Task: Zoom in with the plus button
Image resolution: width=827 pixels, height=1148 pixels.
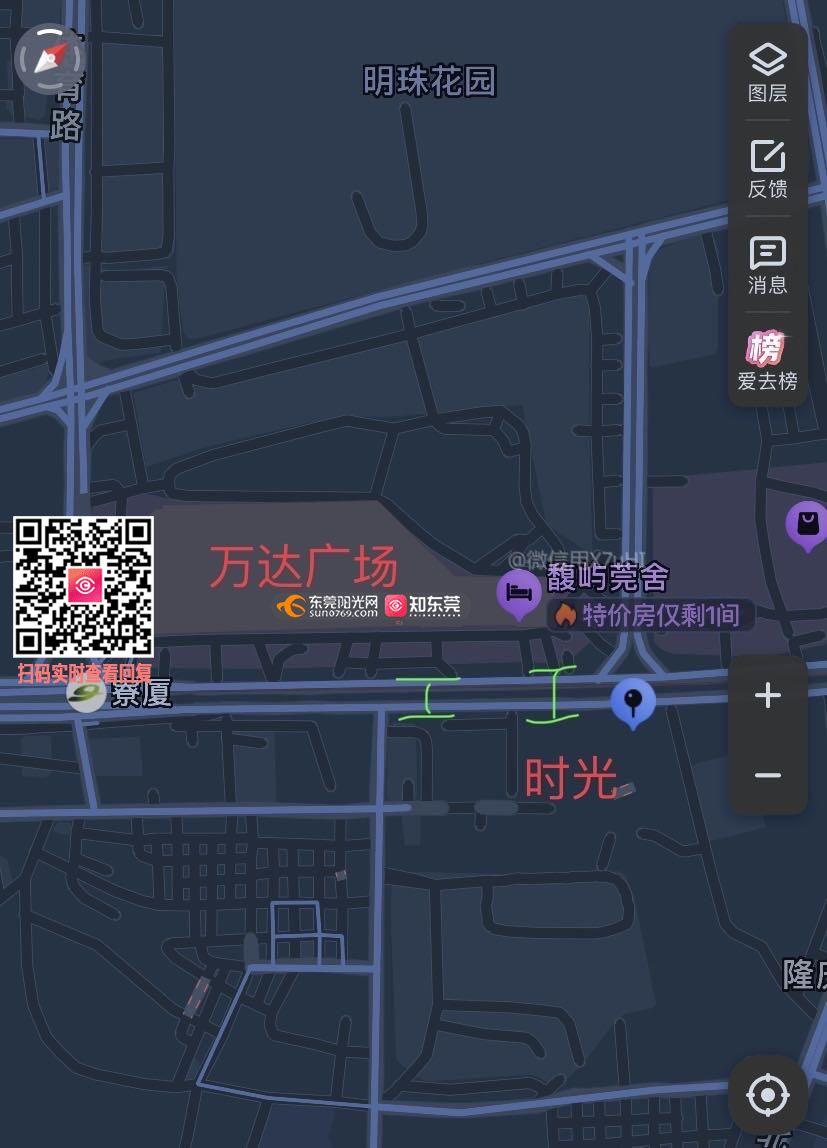Action: [x=767, y=696]
